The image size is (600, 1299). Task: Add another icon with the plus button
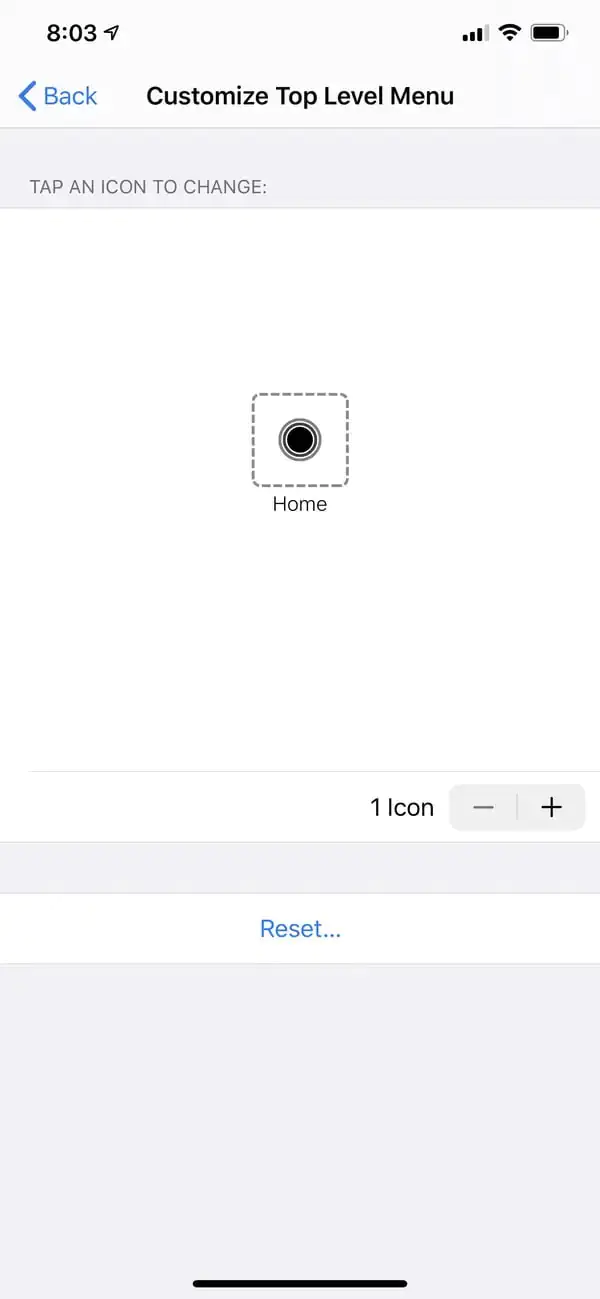(x=551, y=808)
